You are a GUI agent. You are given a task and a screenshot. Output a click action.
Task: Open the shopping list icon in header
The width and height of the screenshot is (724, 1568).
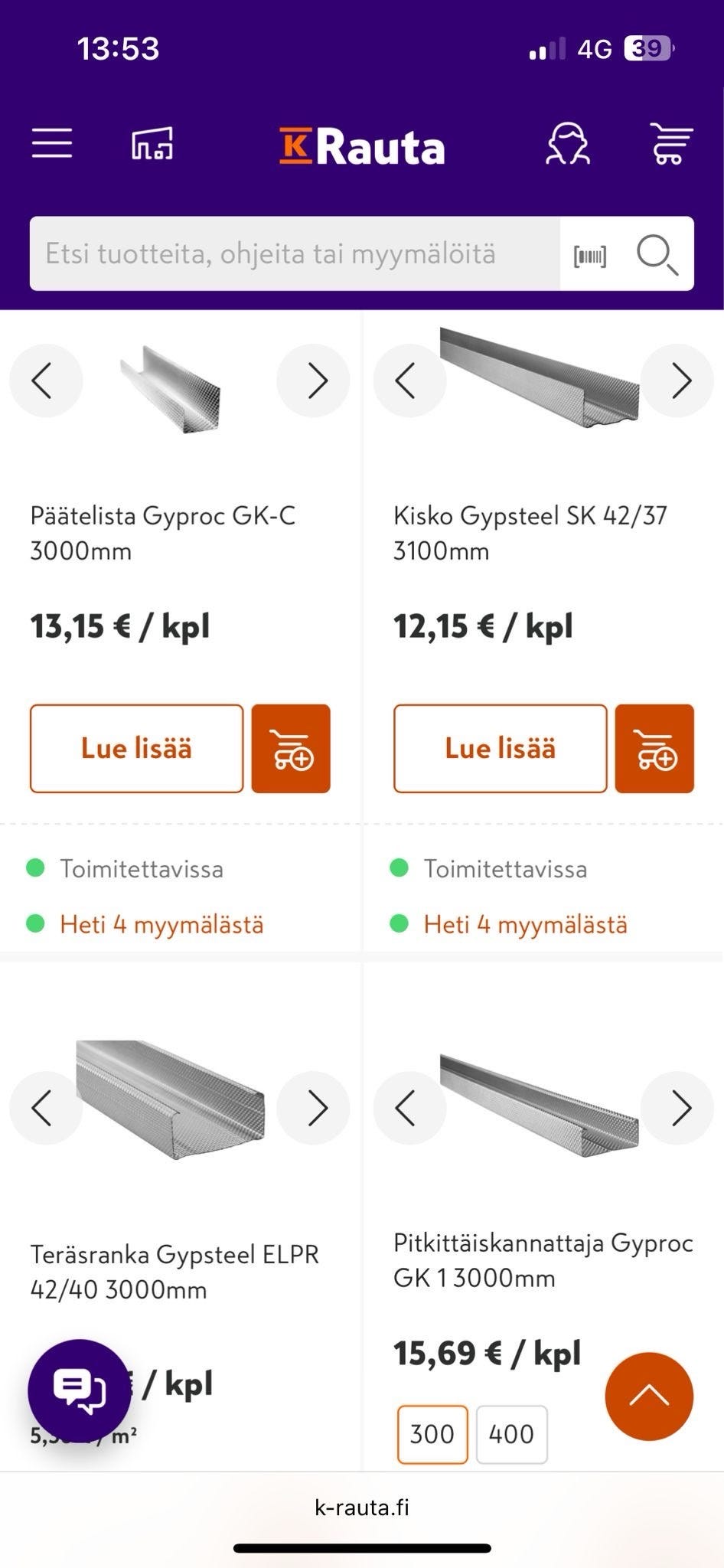pyautogui.click(x=671, y=144)
